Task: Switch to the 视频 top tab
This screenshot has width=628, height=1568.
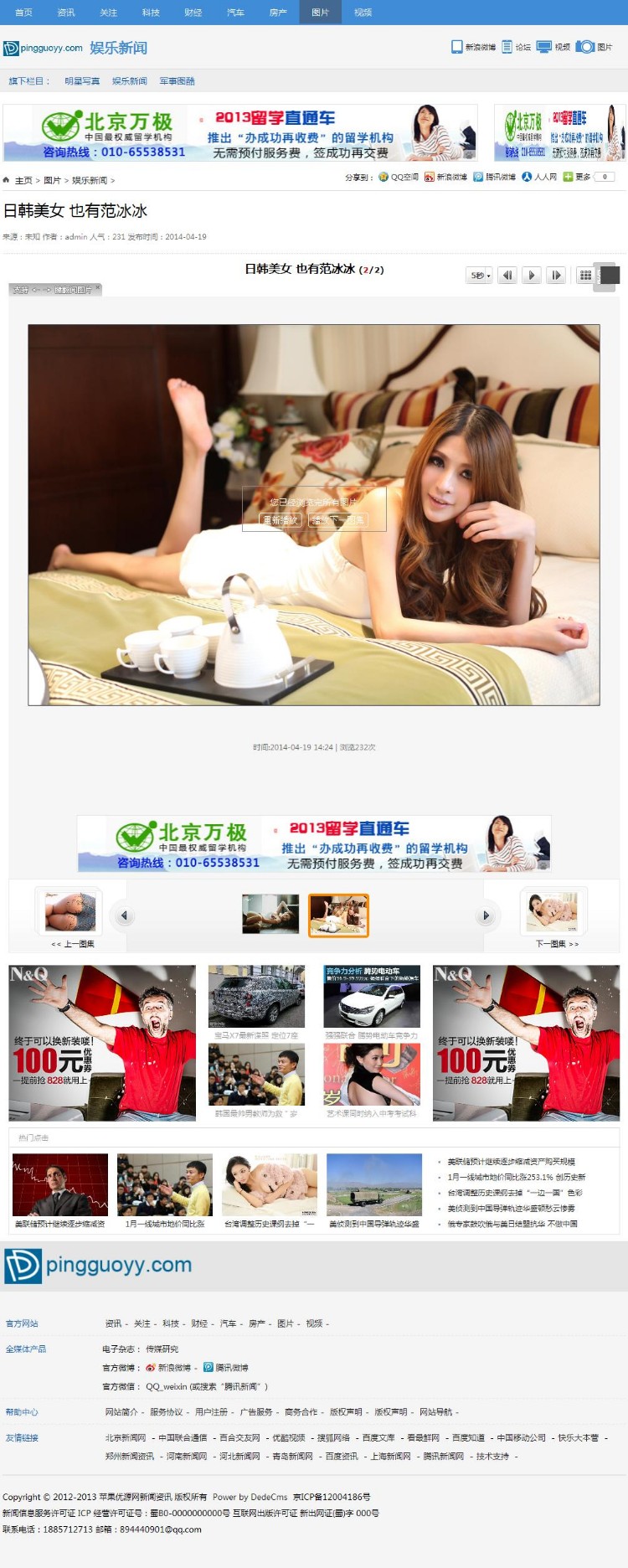Action: coord(363,13)
